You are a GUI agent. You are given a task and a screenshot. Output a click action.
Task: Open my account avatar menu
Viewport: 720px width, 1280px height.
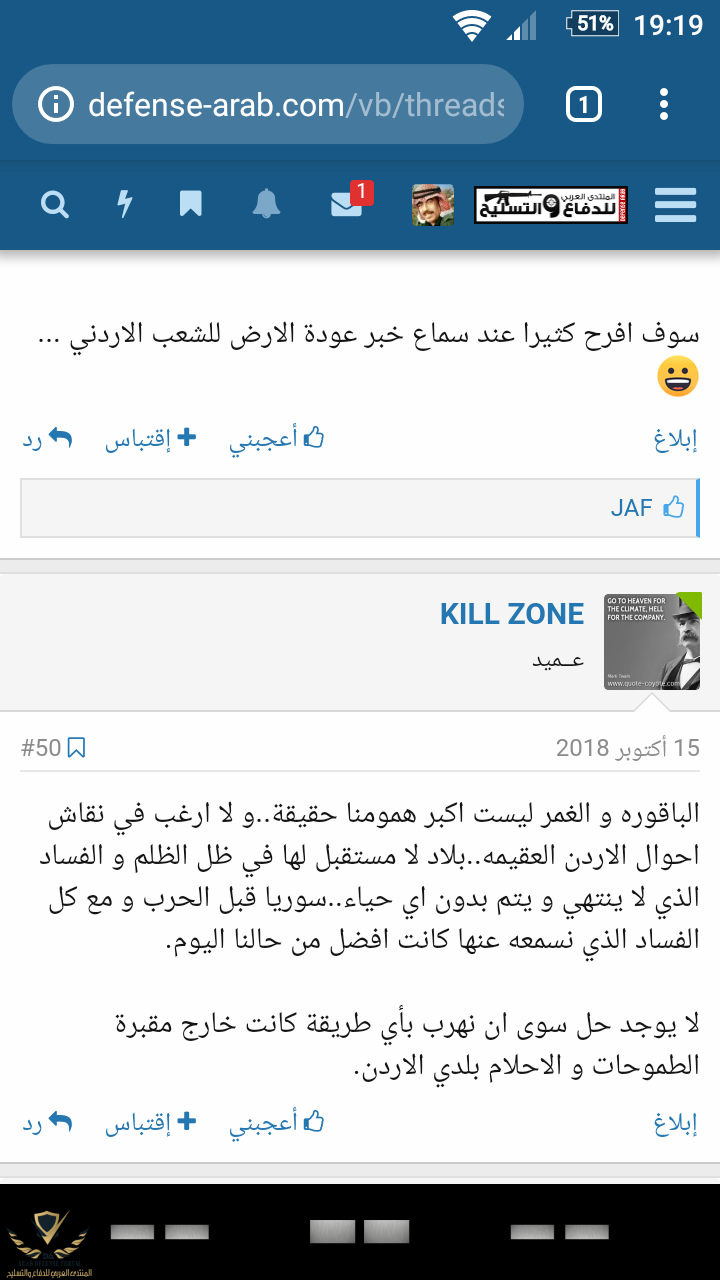[x=433, y=205]
